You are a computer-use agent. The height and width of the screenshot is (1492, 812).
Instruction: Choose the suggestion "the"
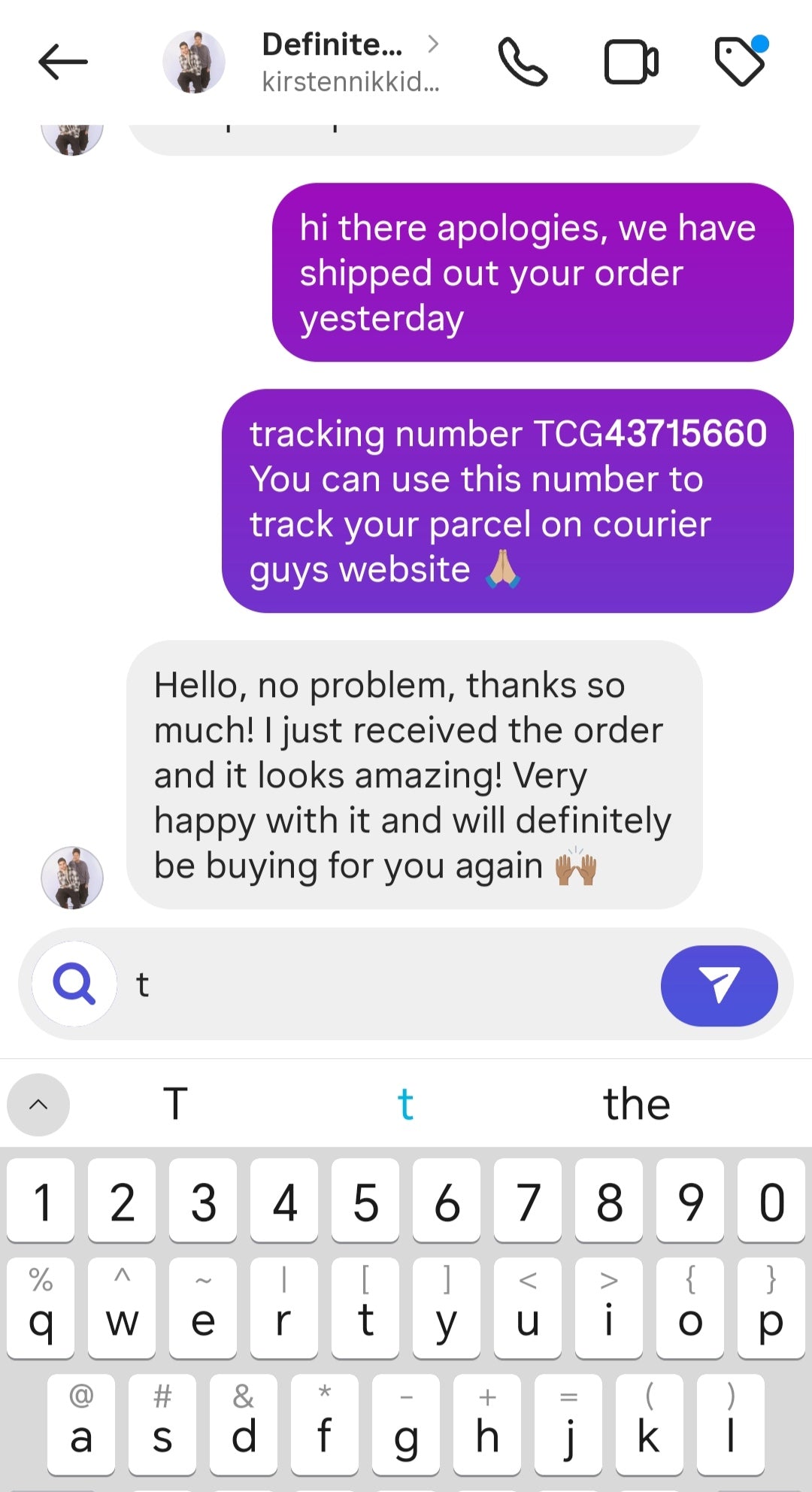coord(636,1105)
